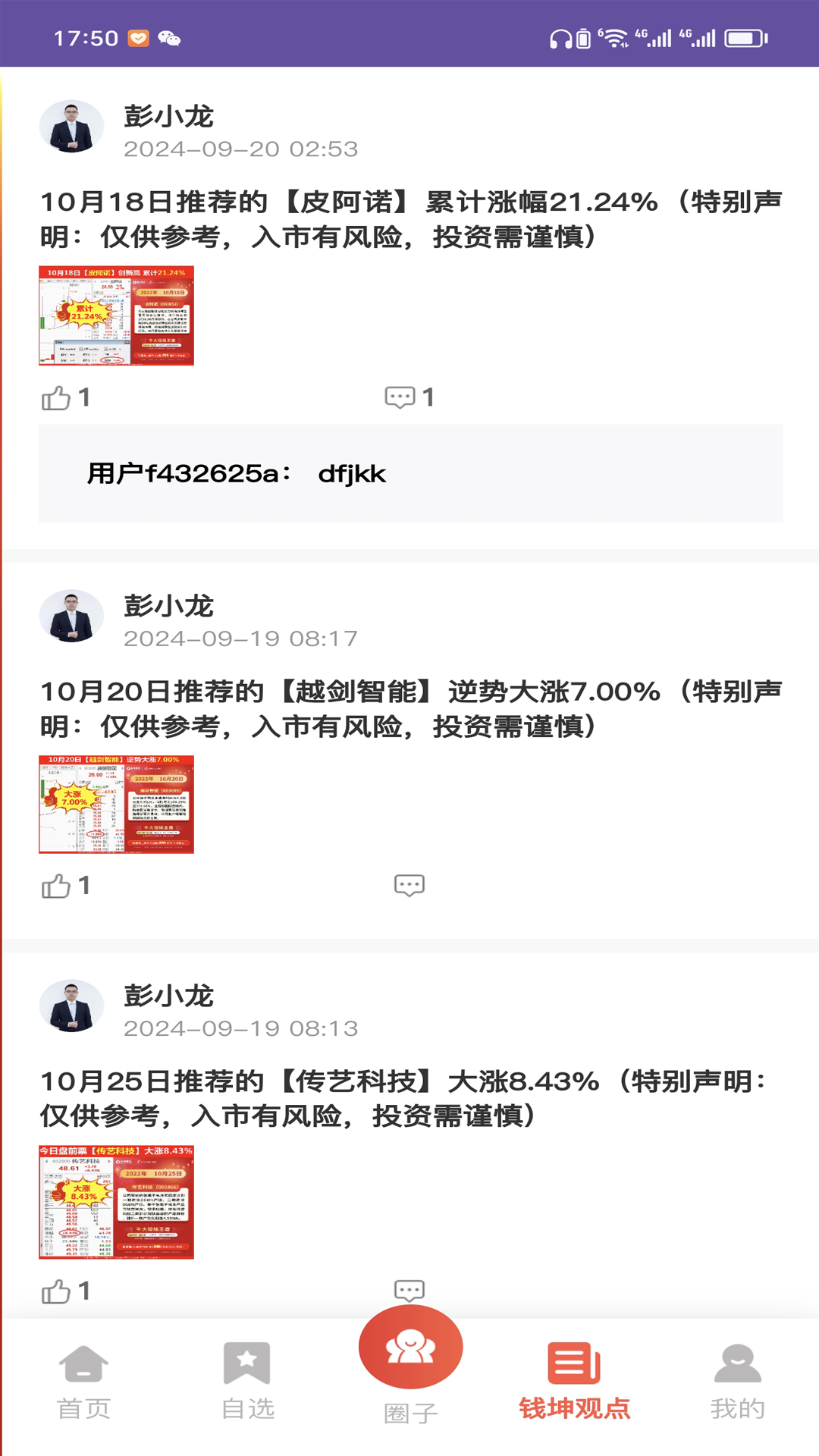819x1456 pixels.
Task: Enlarge the 传艺科技 post image
Action: coord(116,1202)
